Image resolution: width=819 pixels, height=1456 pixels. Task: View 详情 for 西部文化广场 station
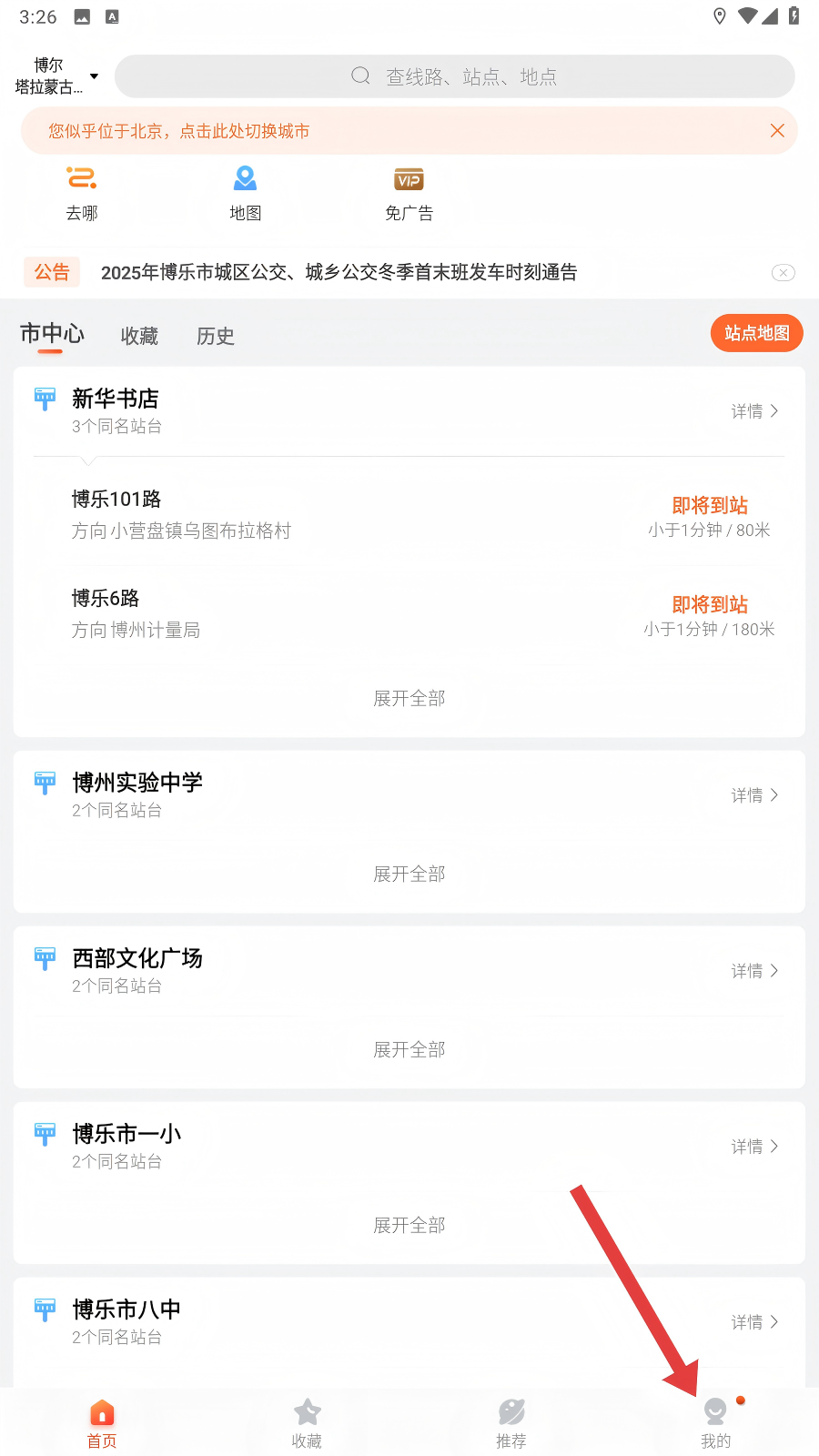click(x=754, y=971)
